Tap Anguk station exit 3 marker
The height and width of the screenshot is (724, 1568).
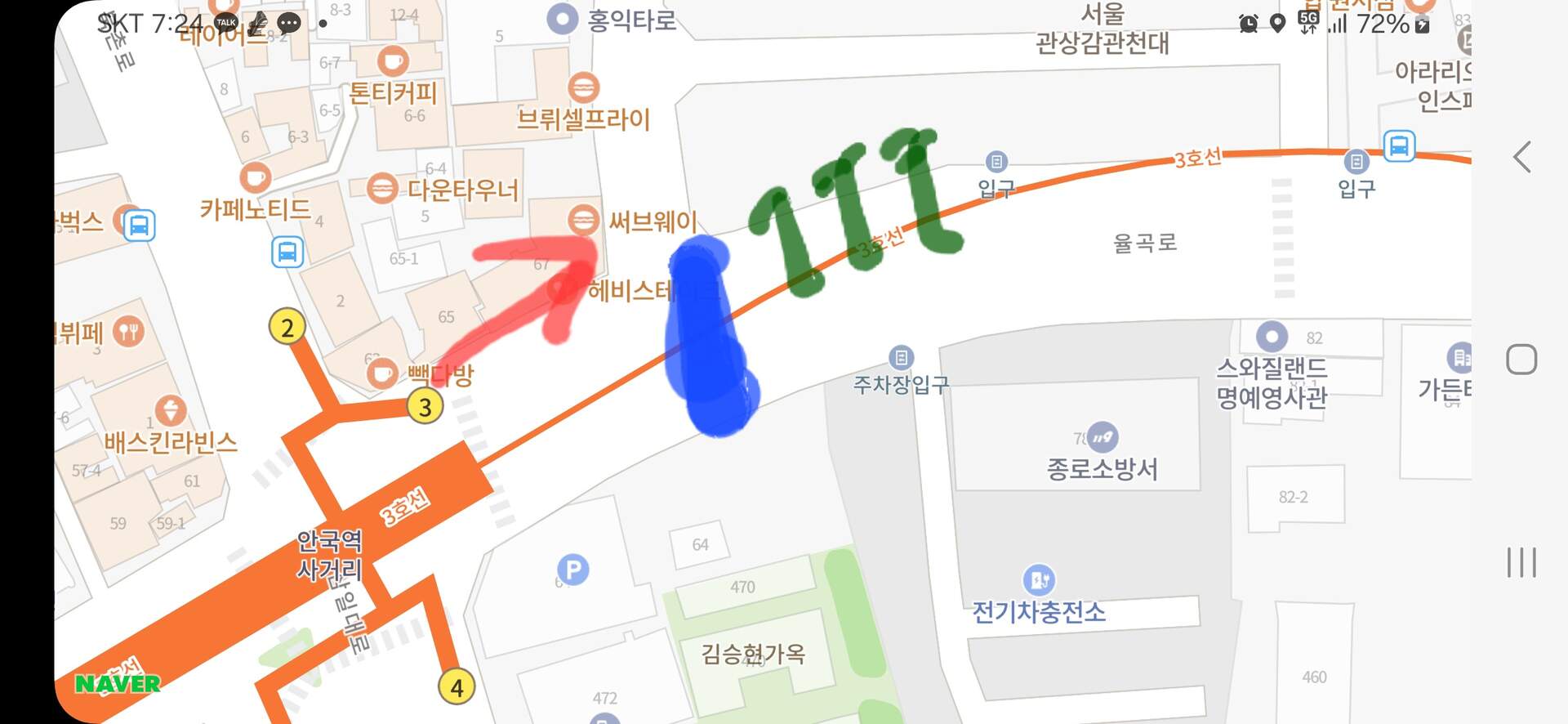(425, 406)
